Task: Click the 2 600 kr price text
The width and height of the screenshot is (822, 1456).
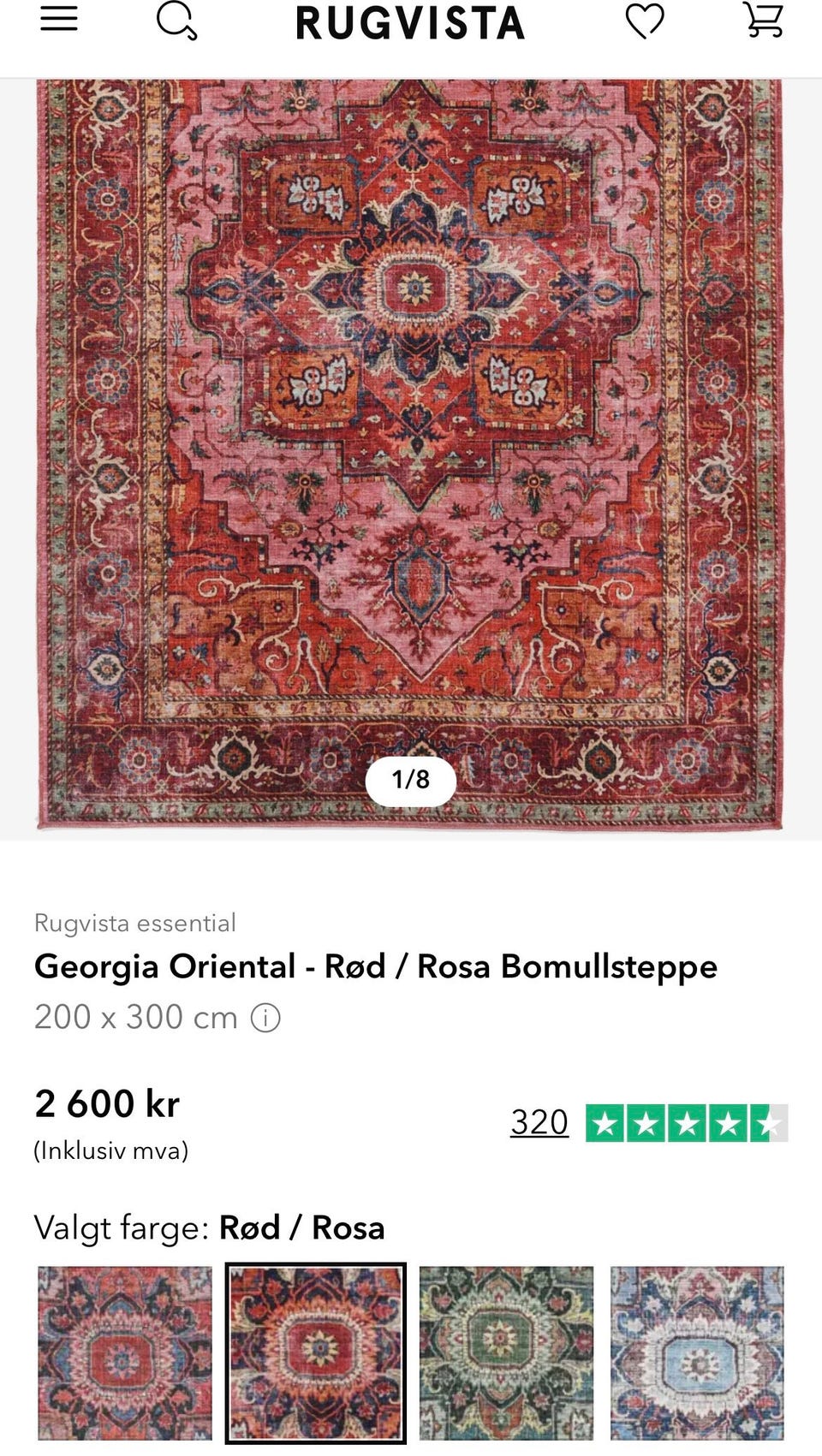Action: [x=106, y=1103]
